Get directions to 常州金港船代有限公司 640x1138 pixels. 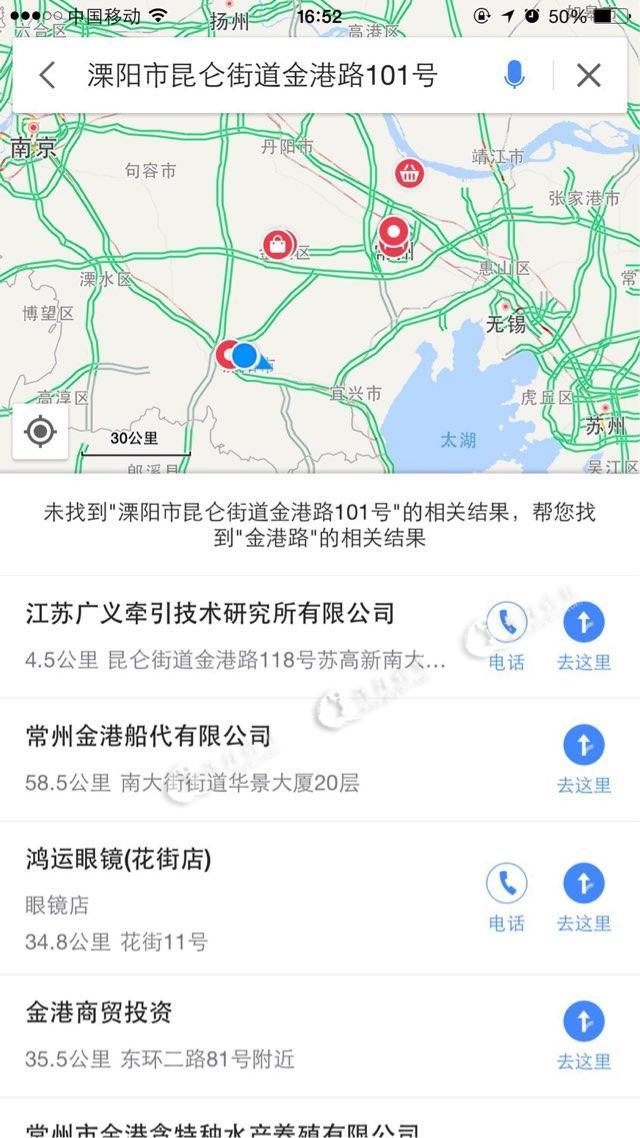pos(584,759)
